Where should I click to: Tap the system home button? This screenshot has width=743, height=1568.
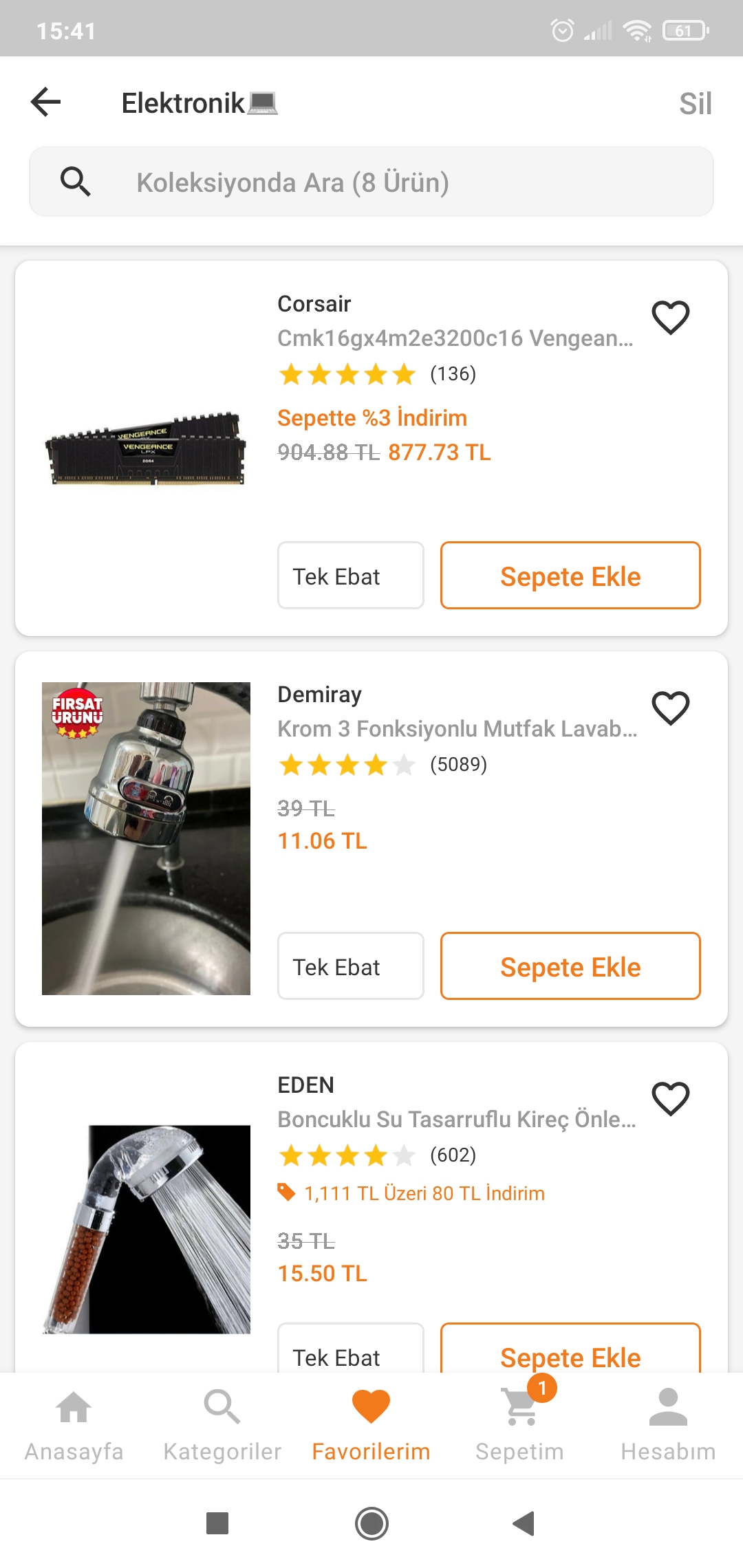[371, 1523]
